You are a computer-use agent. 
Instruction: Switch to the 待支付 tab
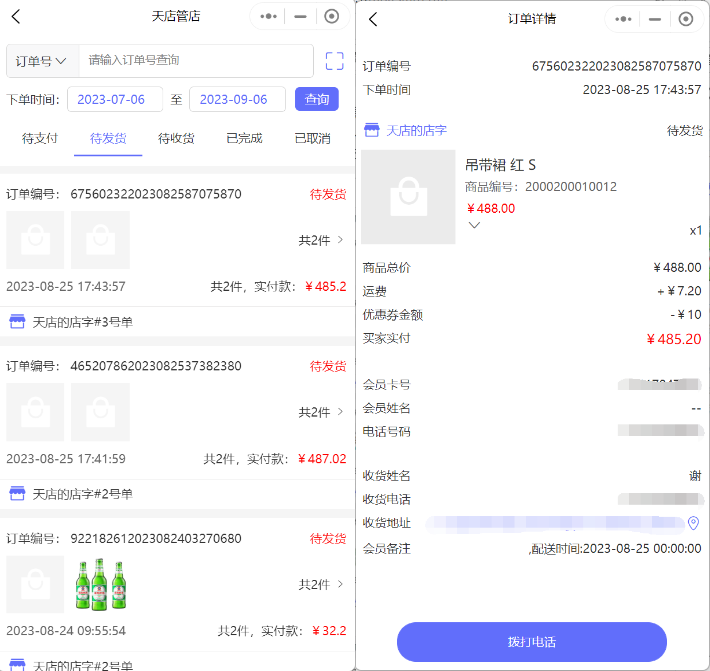[x=40, y=138]
